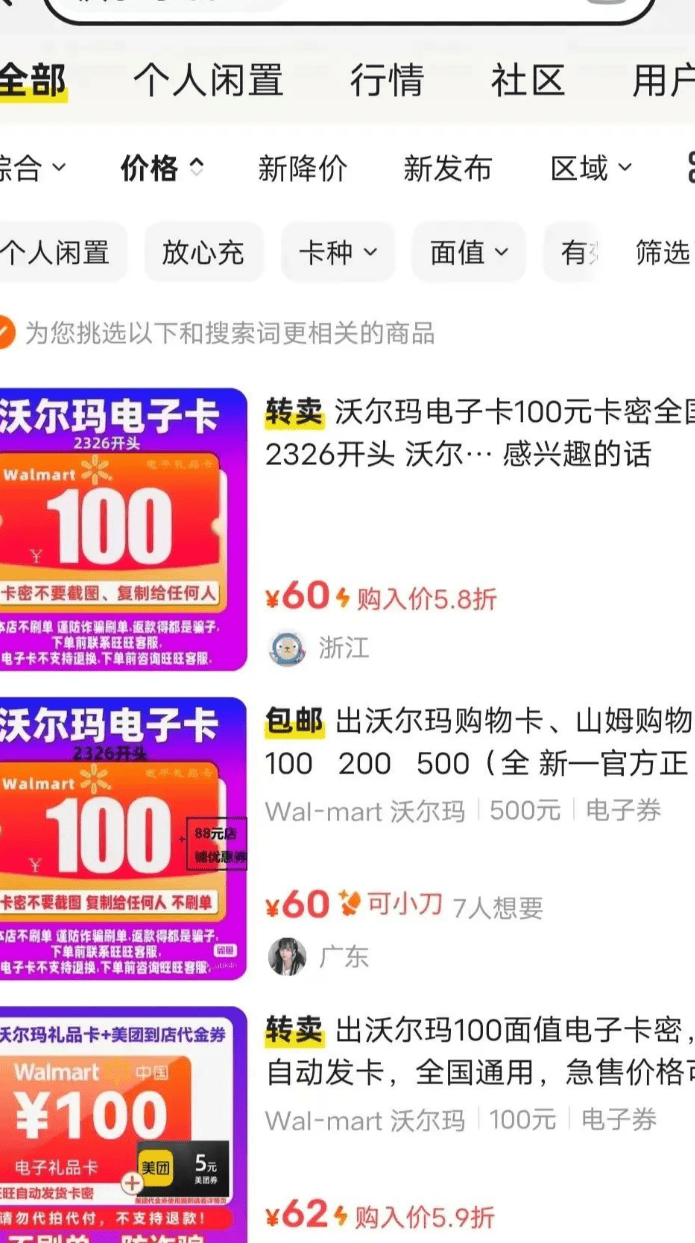695x1243 pixels.
Task: Select the 全部 tab
Action: click(x=32, y=80)
